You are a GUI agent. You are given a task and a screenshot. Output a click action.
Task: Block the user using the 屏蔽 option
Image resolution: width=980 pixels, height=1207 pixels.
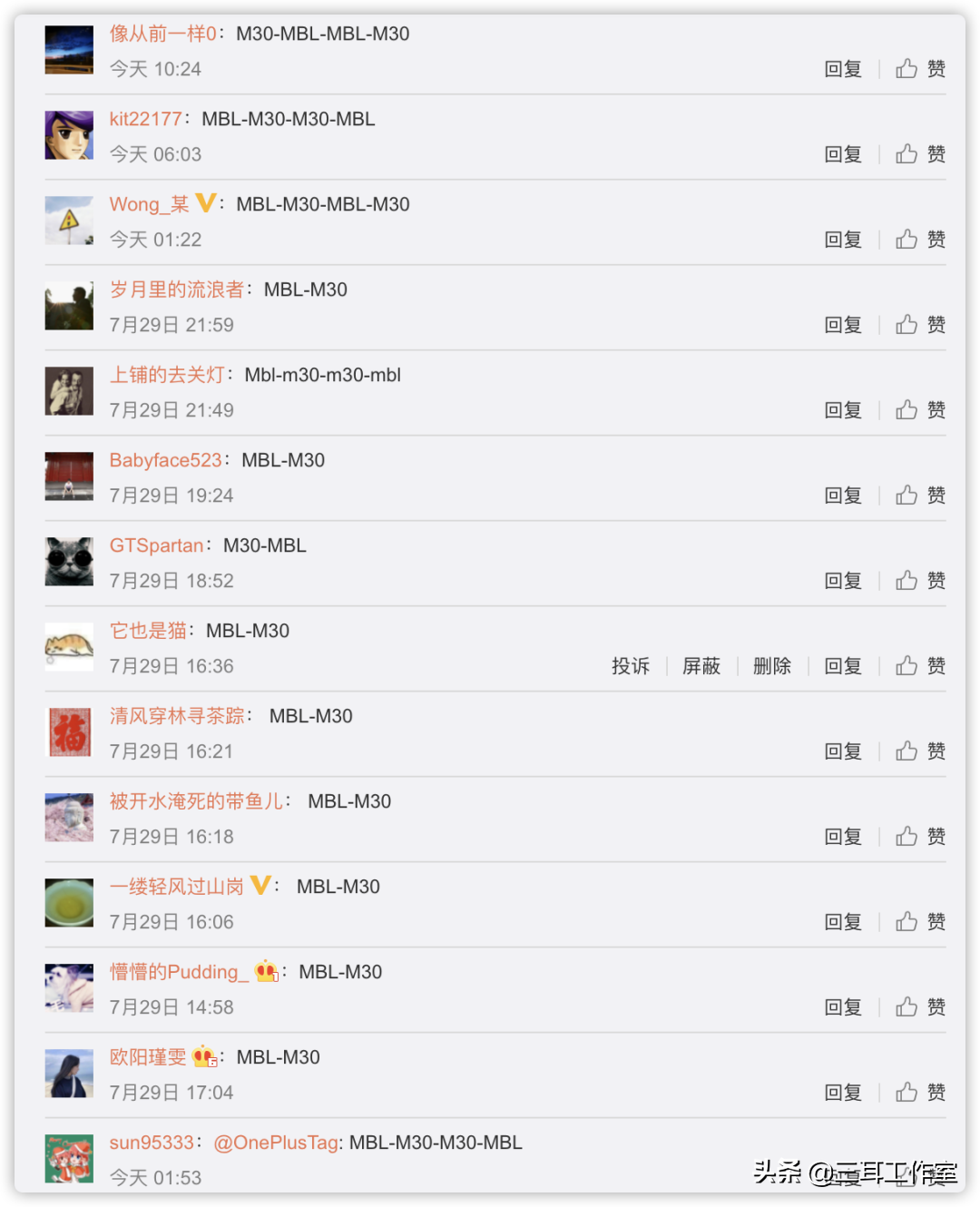(701, 665)
